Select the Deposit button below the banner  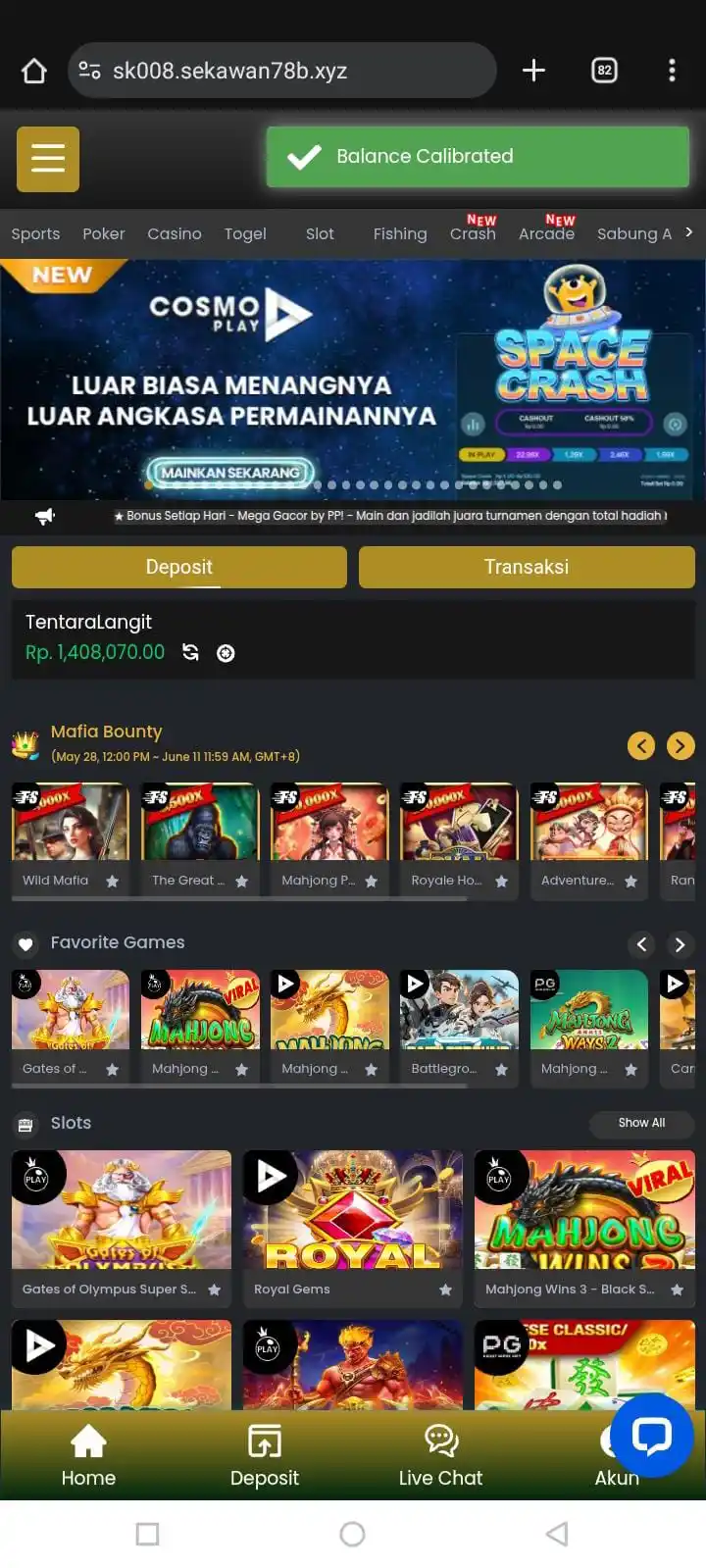(x=179, y=567)
